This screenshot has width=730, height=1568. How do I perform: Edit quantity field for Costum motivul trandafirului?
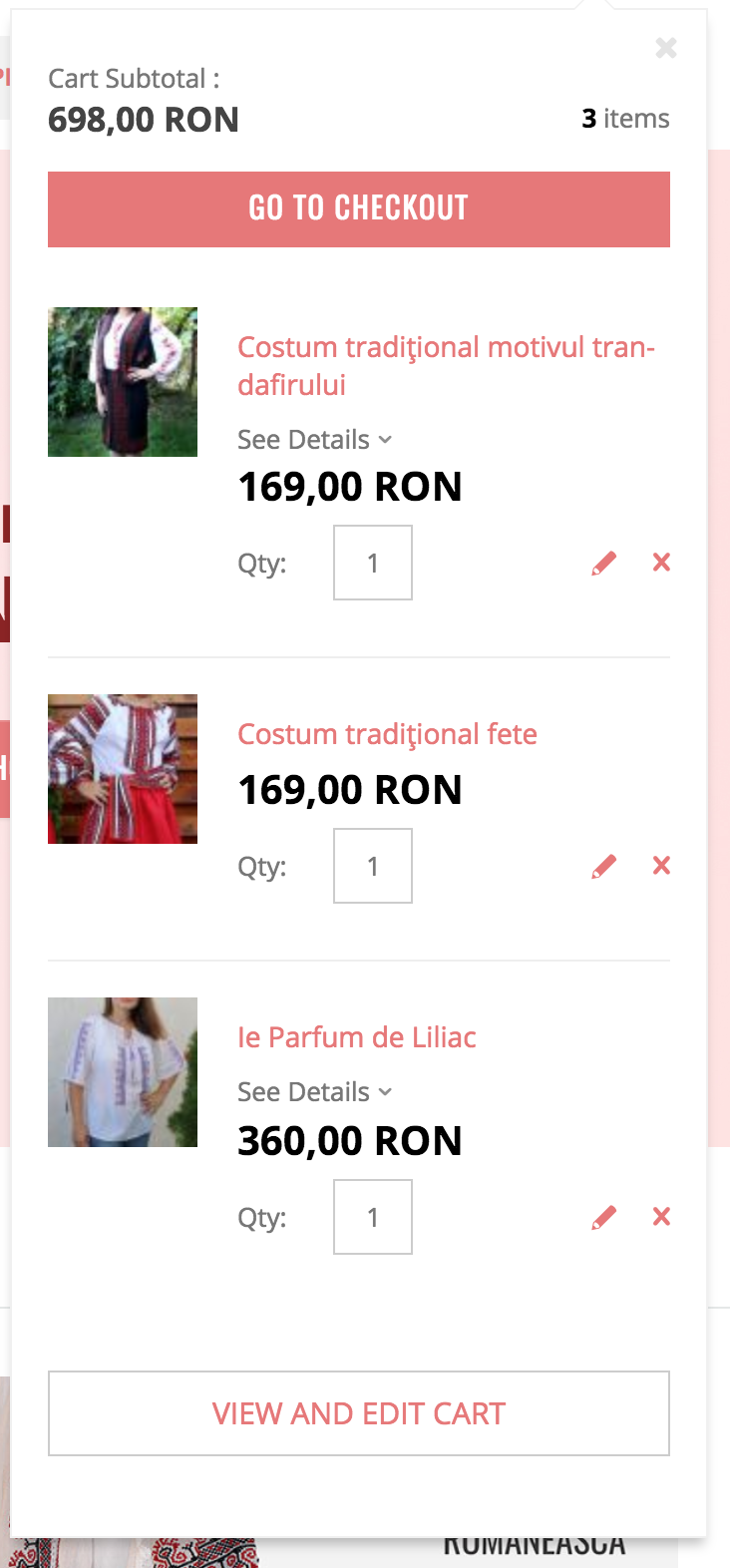click(x=372, y=563)
